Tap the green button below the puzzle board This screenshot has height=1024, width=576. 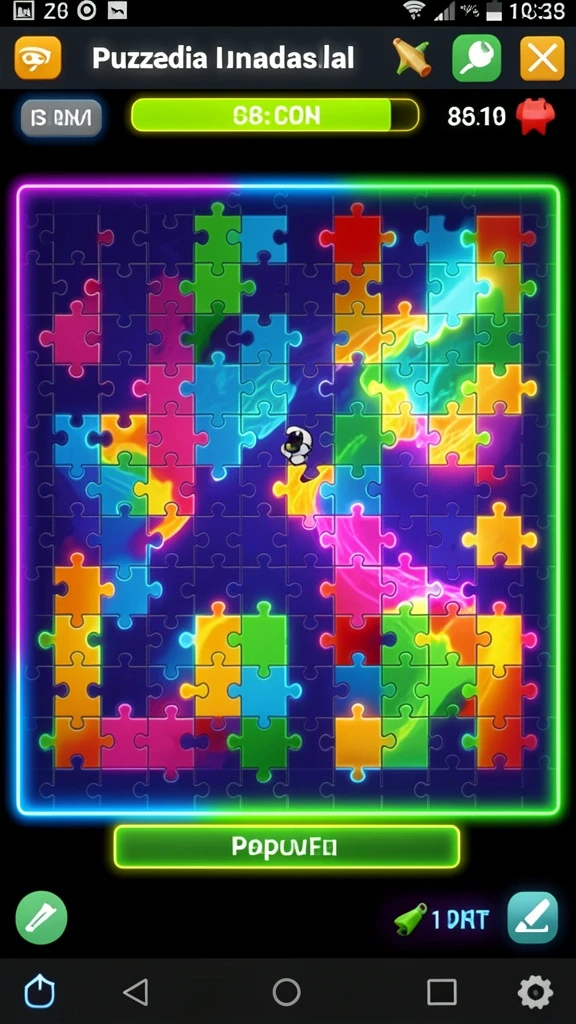pyautogui.click(x=287, y=847)
